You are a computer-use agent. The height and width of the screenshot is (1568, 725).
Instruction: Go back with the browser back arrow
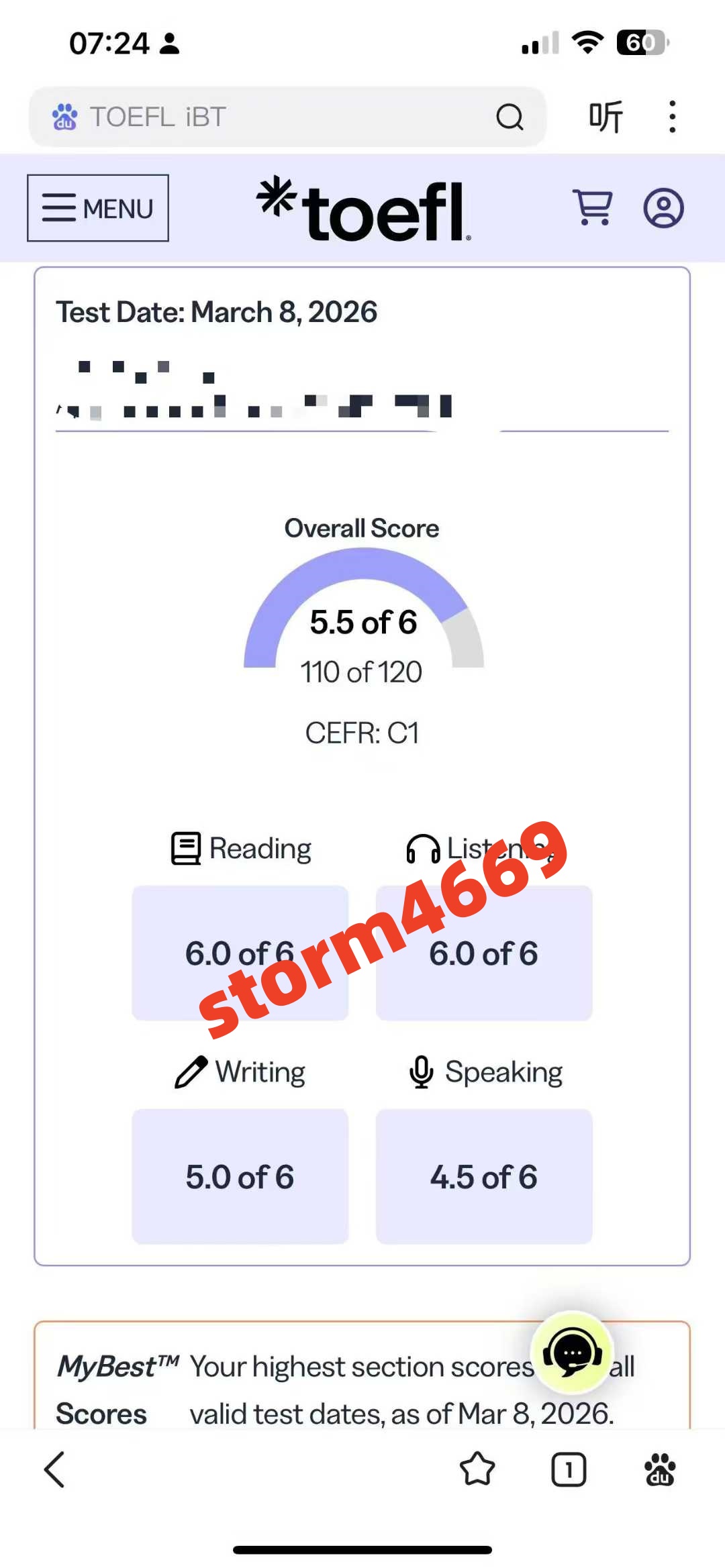pyautogui.click(x=55, y=1469)
